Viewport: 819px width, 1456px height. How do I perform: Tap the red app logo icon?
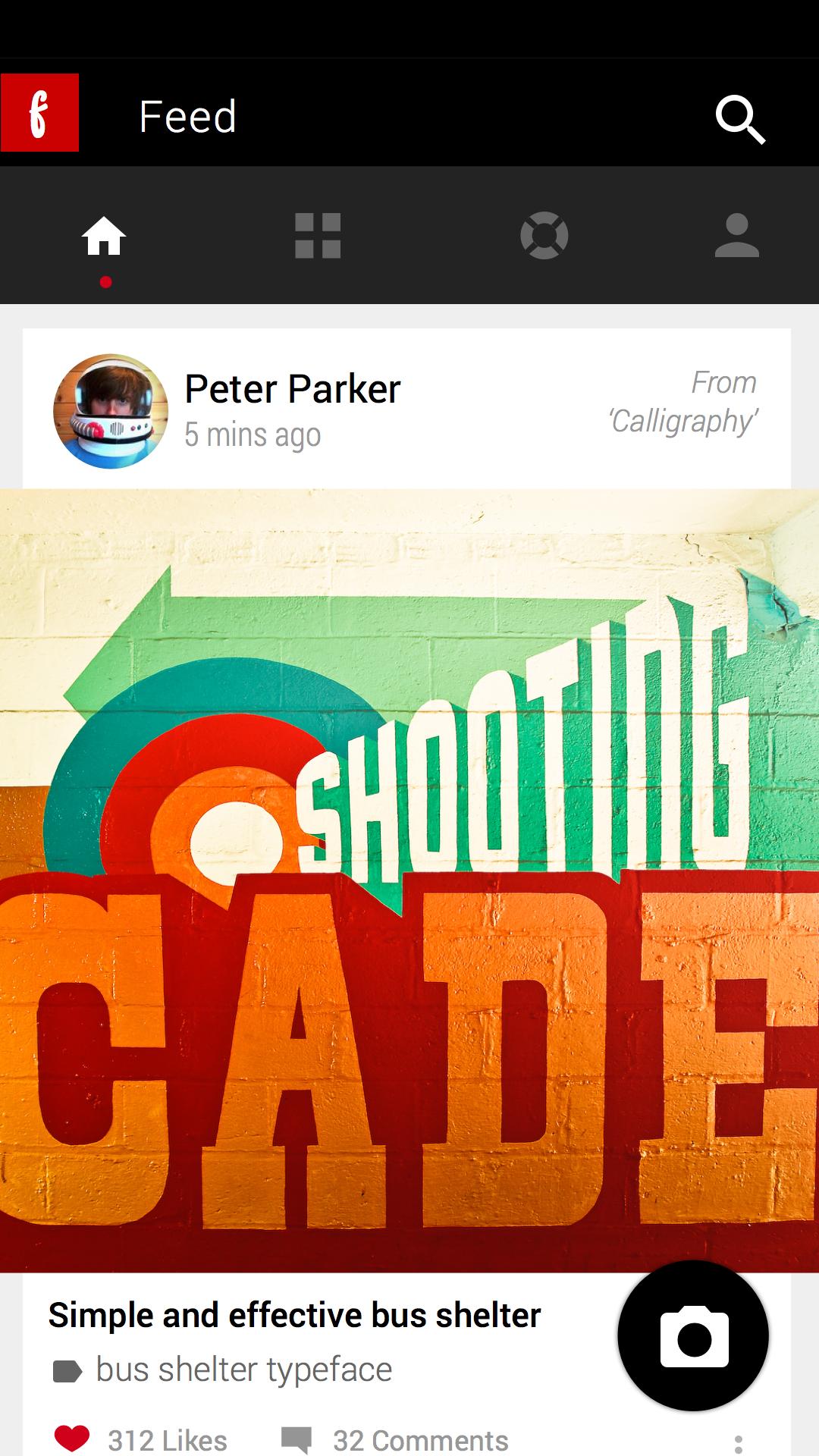coord(39,112)
